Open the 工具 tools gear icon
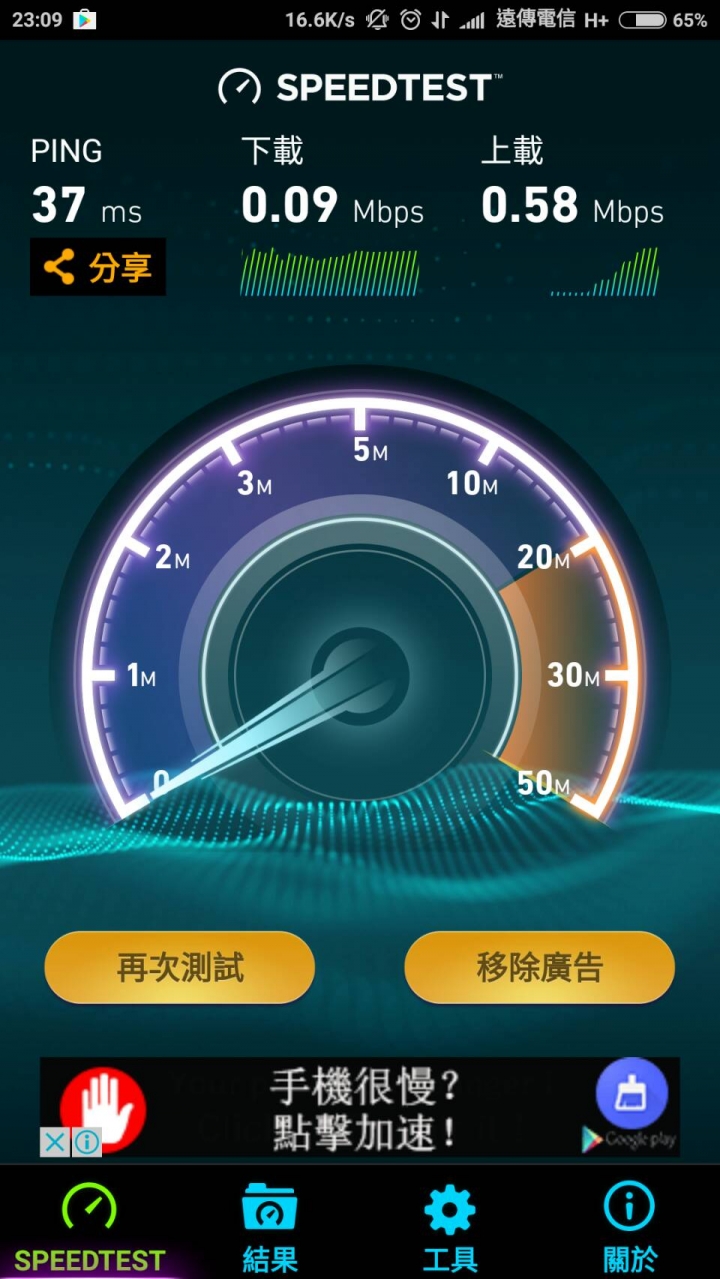The image size is (720, 1279). coord(448,1208)
